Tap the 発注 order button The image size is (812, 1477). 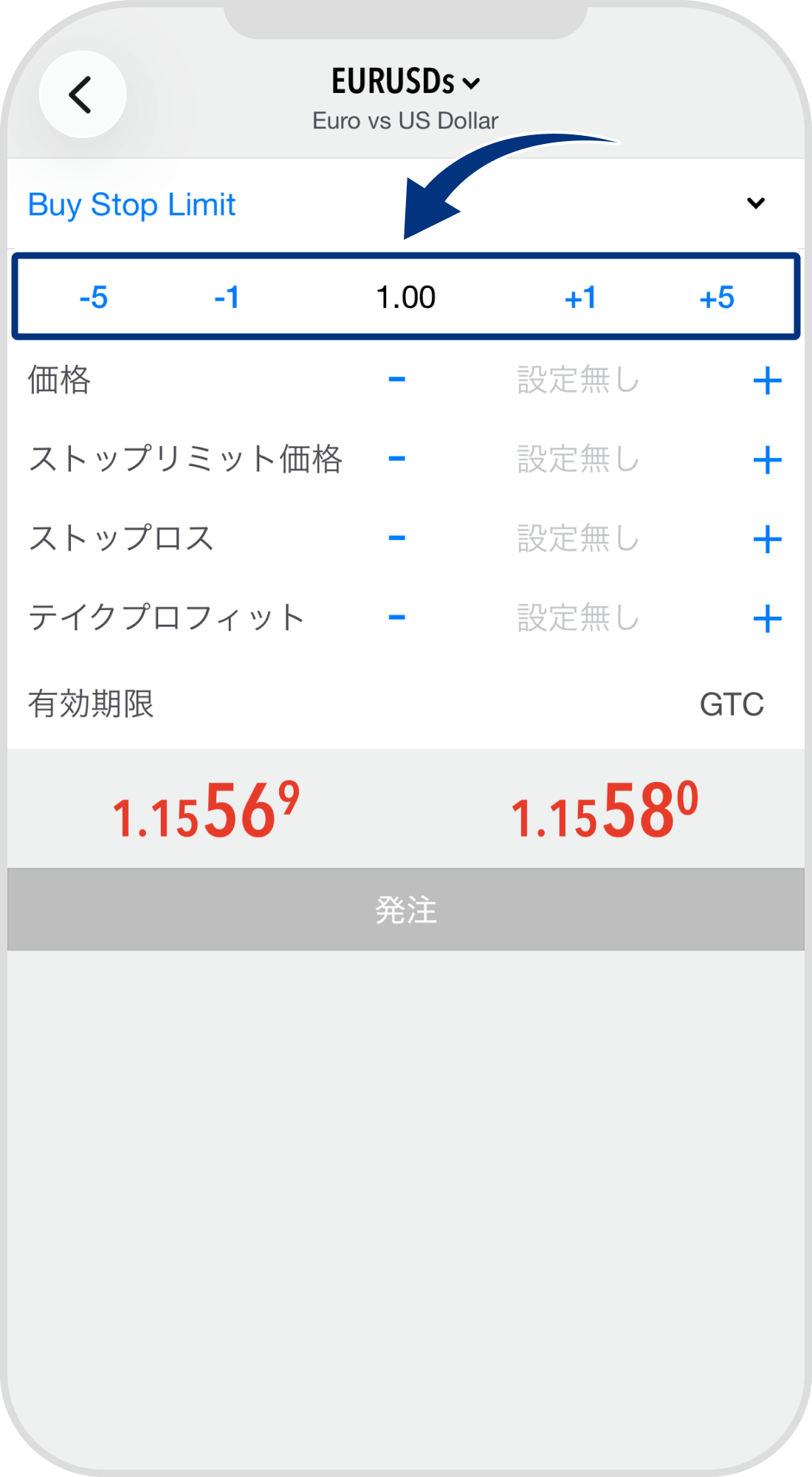point(406,910)
